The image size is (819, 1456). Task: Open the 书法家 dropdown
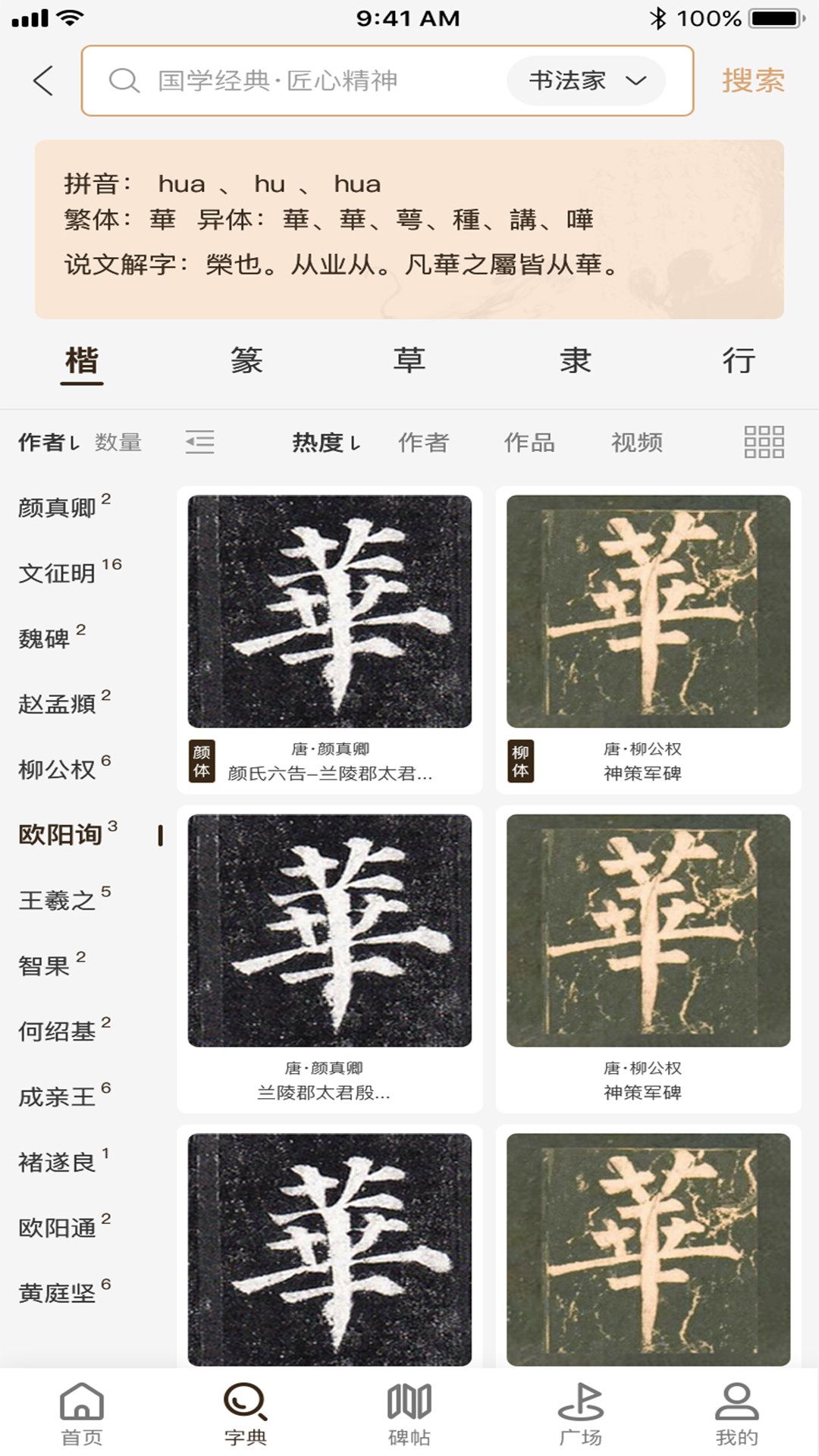click(x=586, y=80)
